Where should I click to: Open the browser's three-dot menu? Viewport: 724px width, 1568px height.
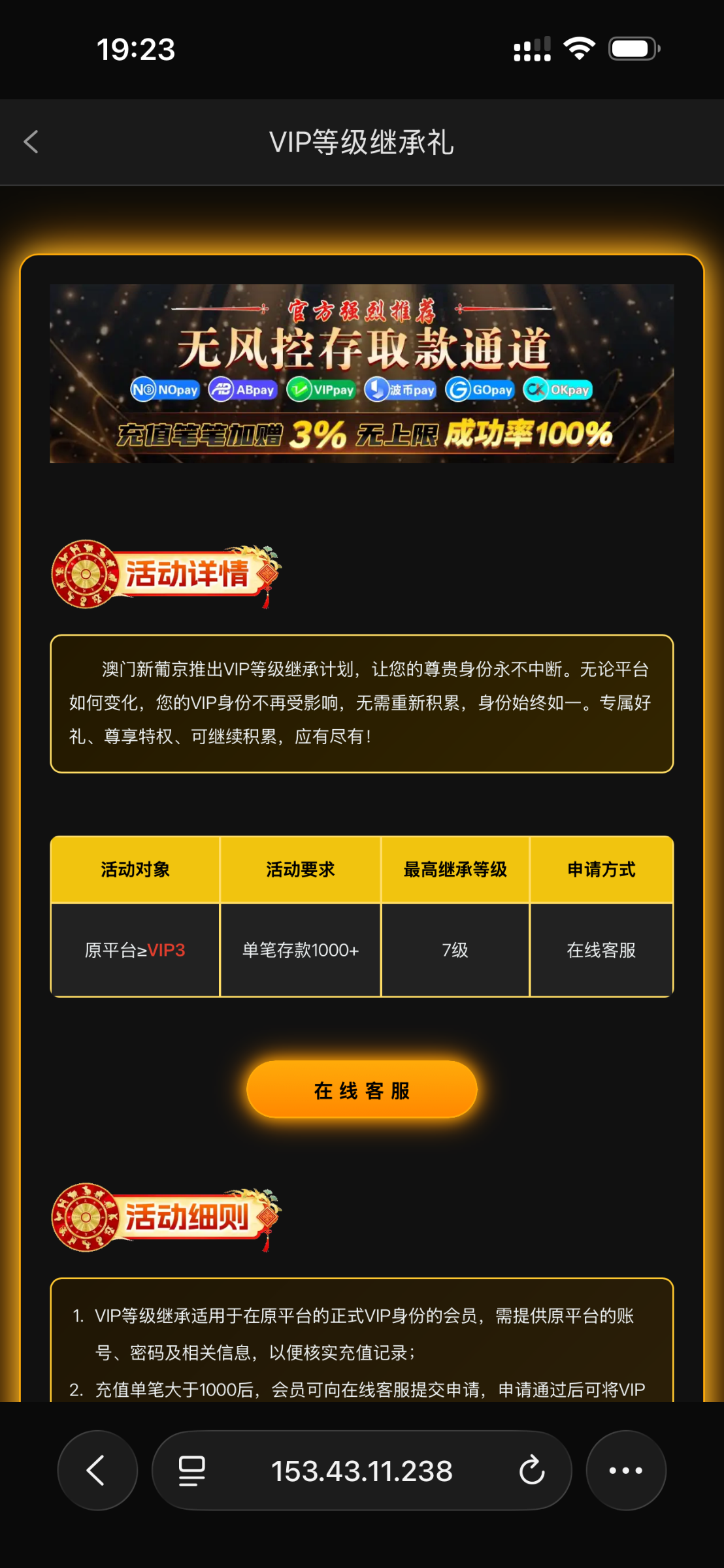coord(625,1471)
